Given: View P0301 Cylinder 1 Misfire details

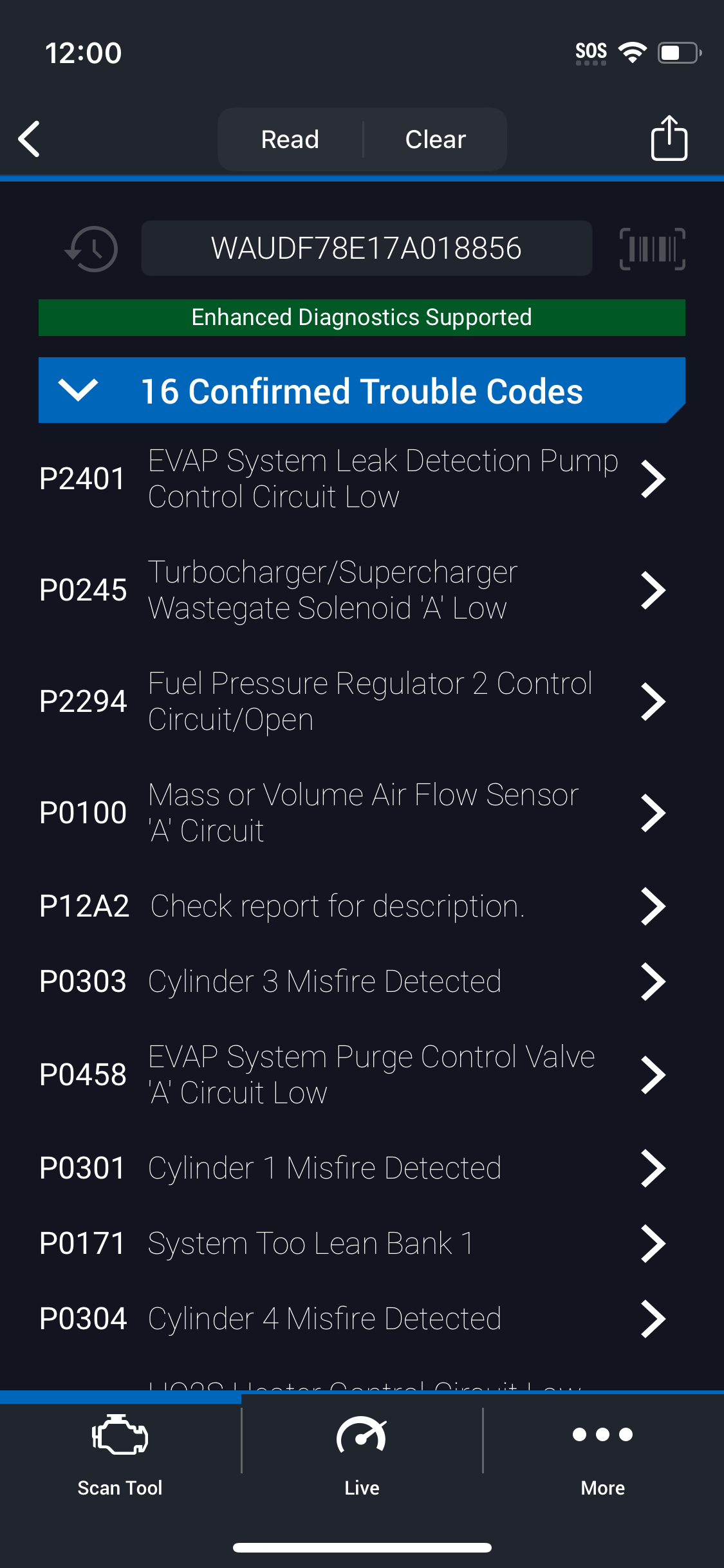Looking at the screenshot, I should click(x=362, y=1168).
